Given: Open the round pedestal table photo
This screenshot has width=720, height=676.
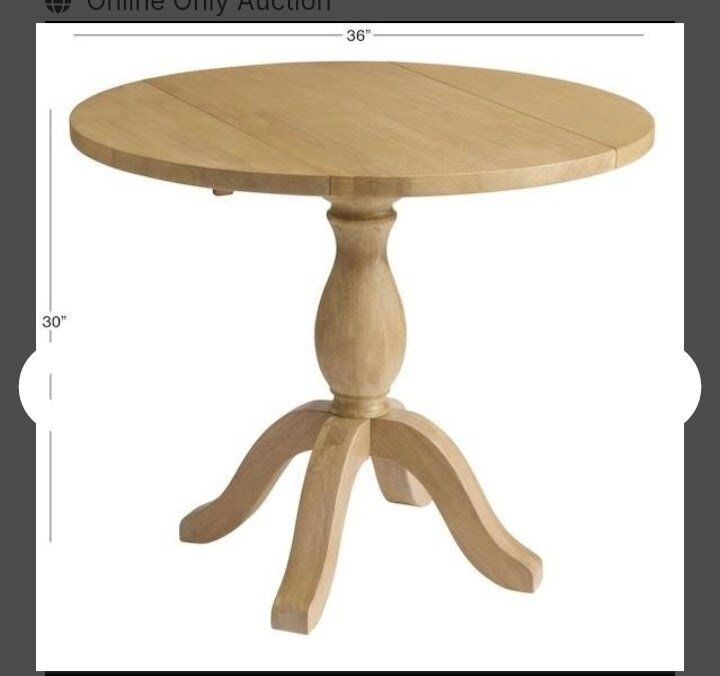Looking at the screenshot, I should 360,340.
